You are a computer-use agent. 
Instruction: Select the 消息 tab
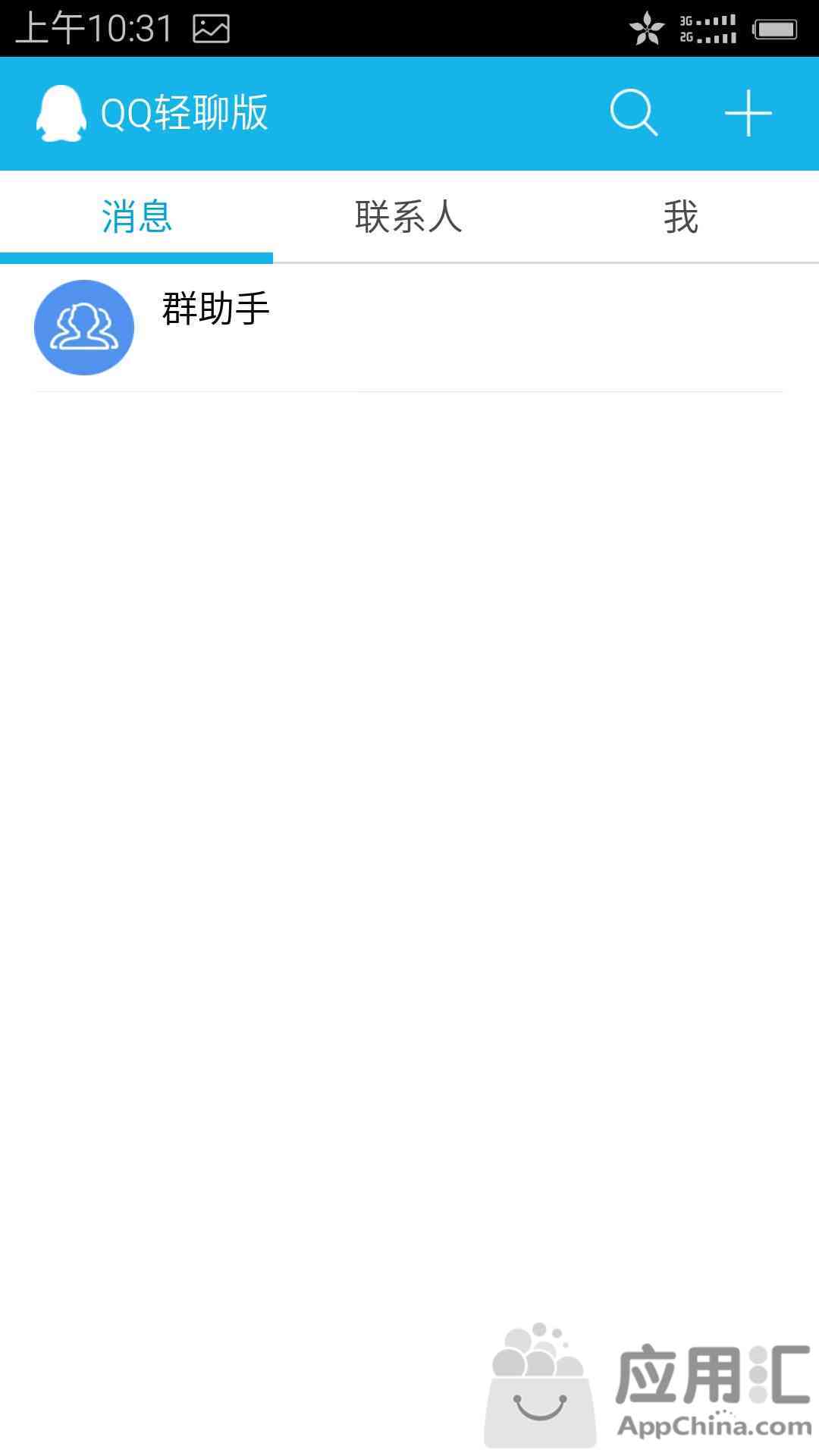[136, 217]
